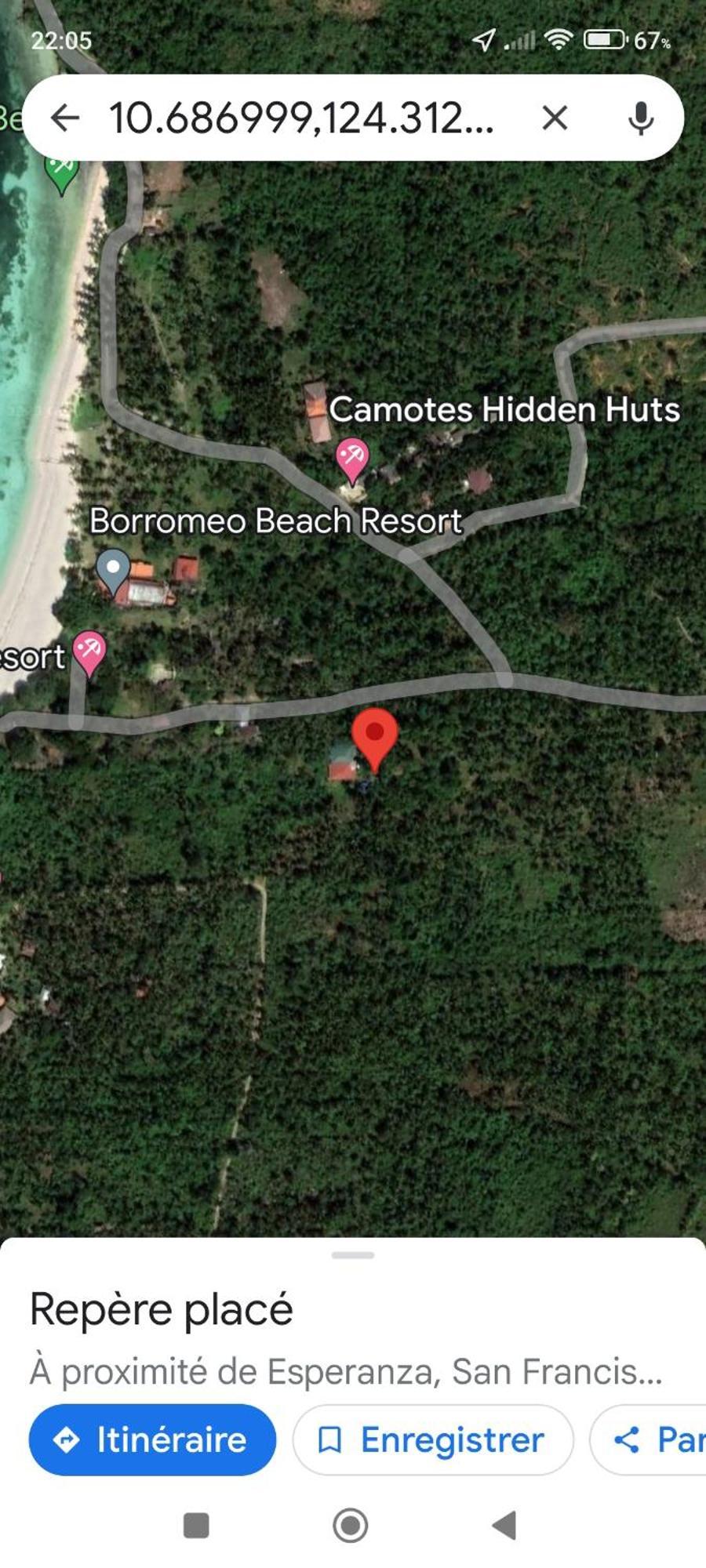Viewport: 706px width, 1568px height.
Task: Save this place with Enregistrer
Action: tap(432, 1439)
